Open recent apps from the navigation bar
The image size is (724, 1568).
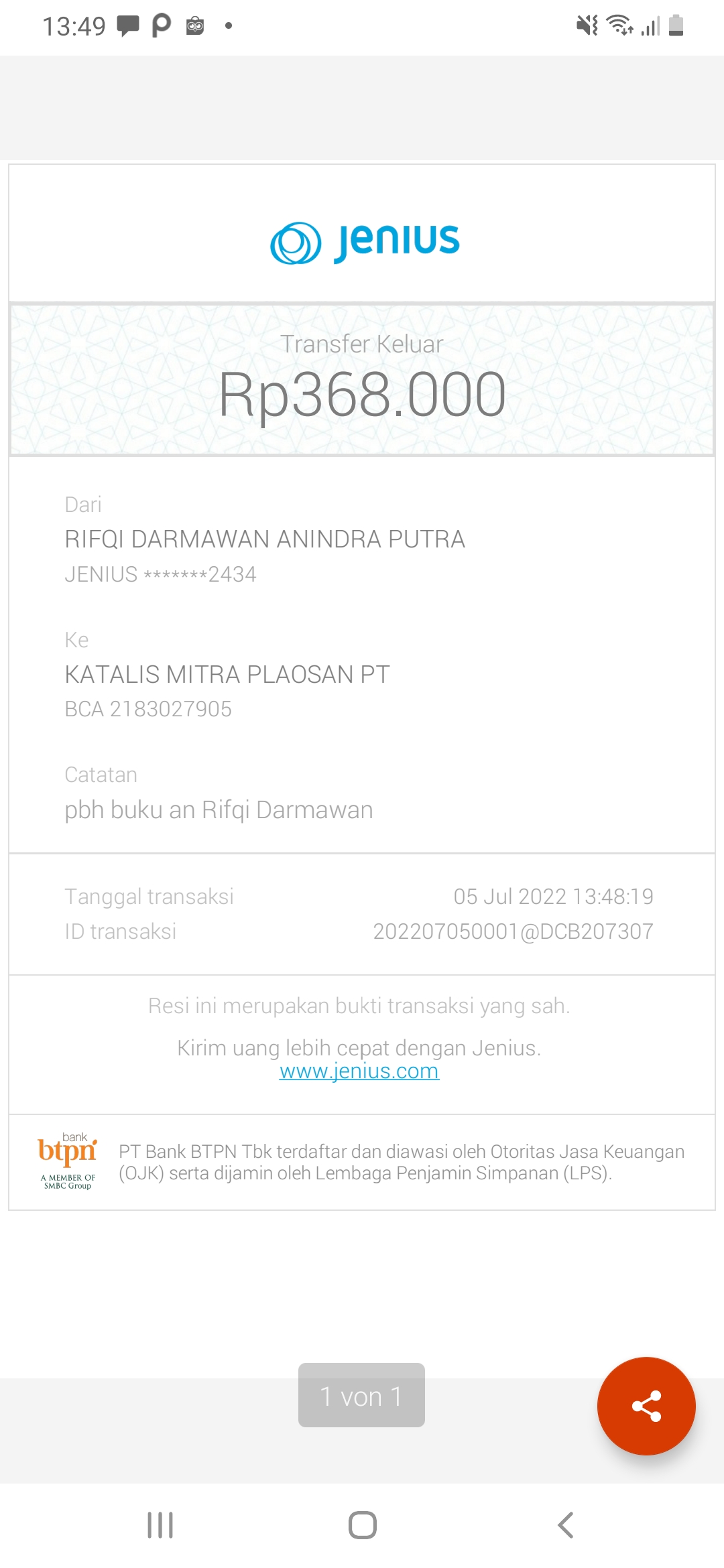click(160, 1525)
